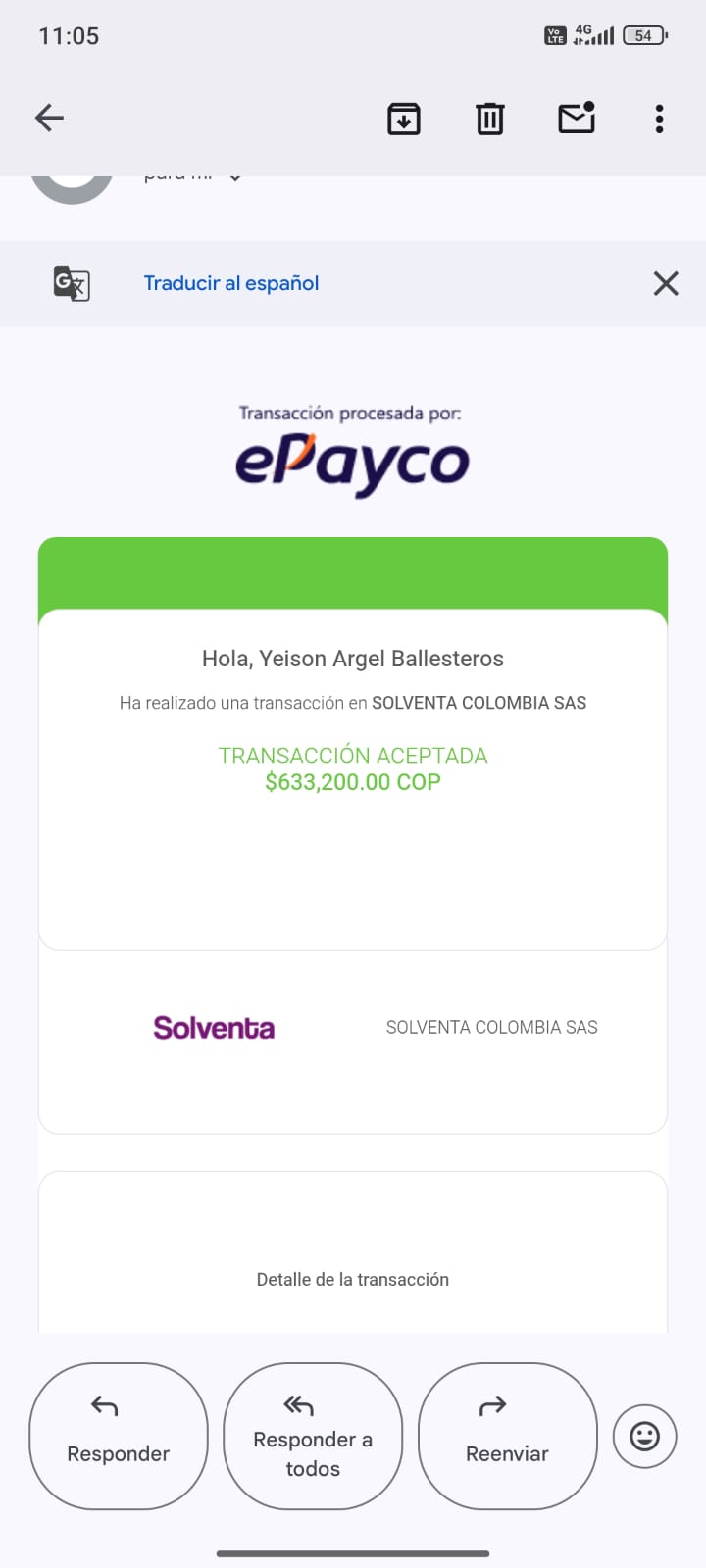706x1568 pixels.
Task: Open the three-dot overflow menu
Action: click(659, 119)
